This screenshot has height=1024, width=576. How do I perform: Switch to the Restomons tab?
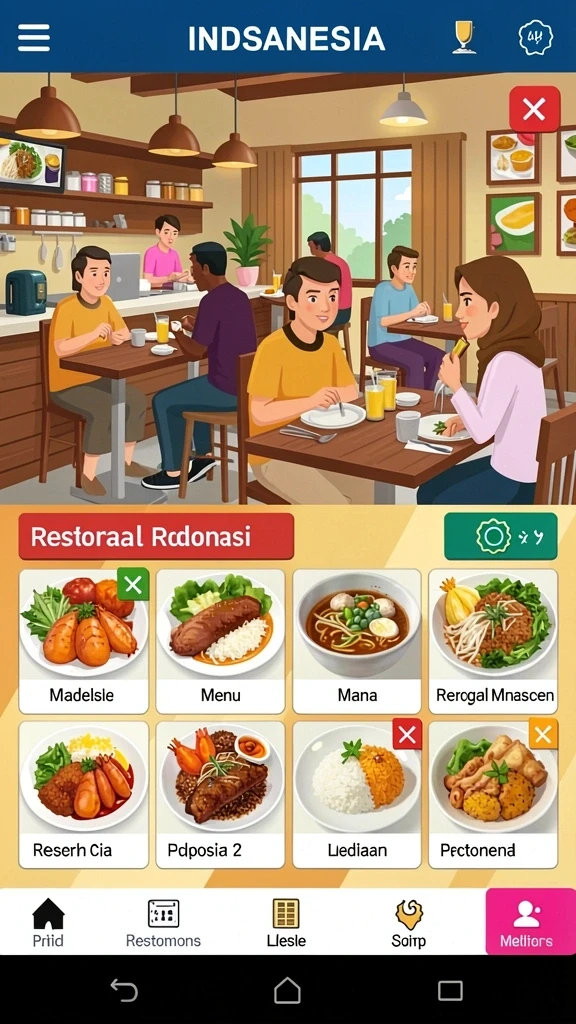(x=163, y=922)
